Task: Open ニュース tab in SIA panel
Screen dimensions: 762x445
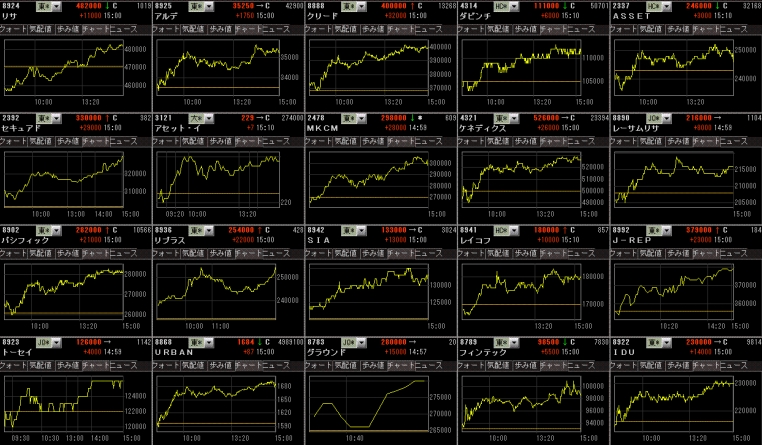Action: [436, 253]
